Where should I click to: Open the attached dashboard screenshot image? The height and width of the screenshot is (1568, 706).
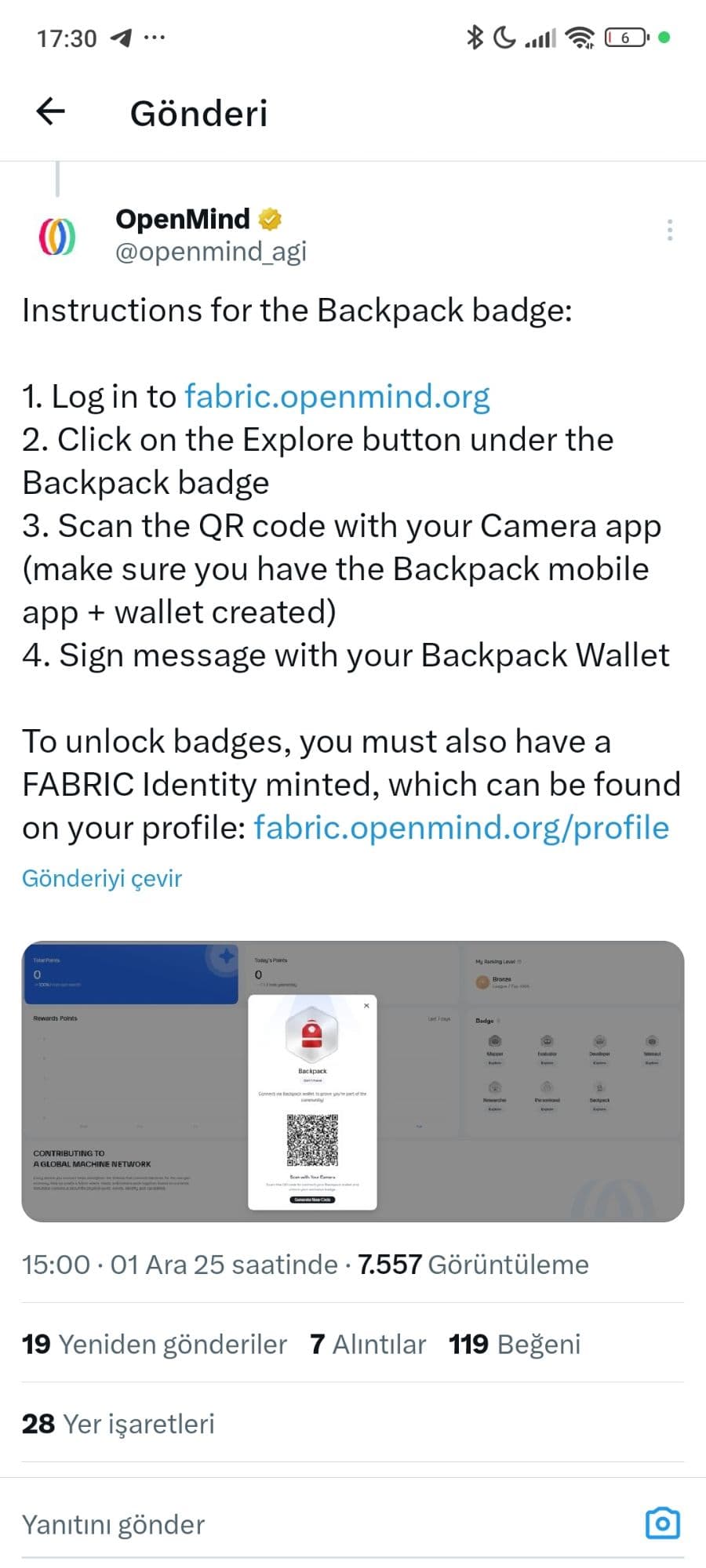(x=352, y=1081)
